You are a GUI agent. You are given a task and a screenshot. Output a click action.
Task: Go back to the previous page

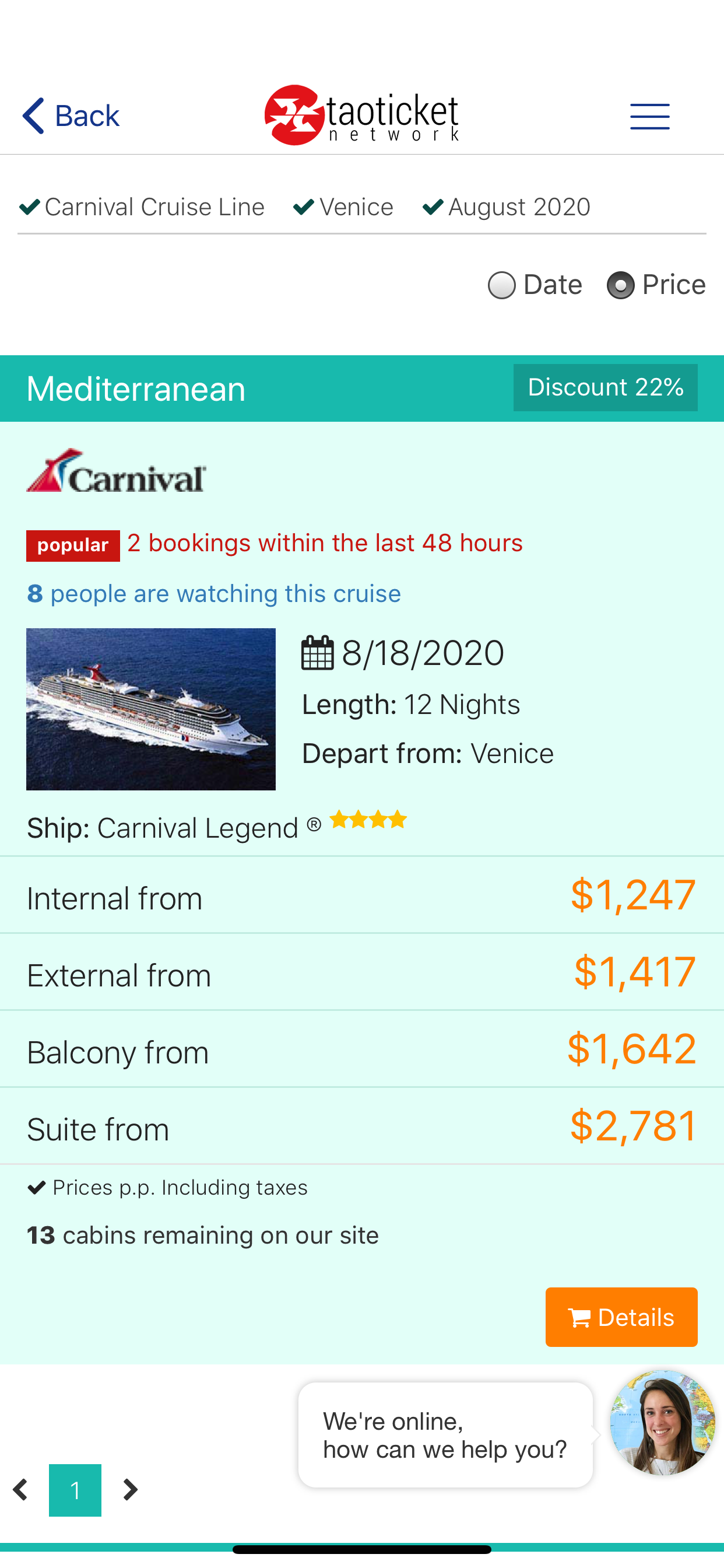[71, 116]
